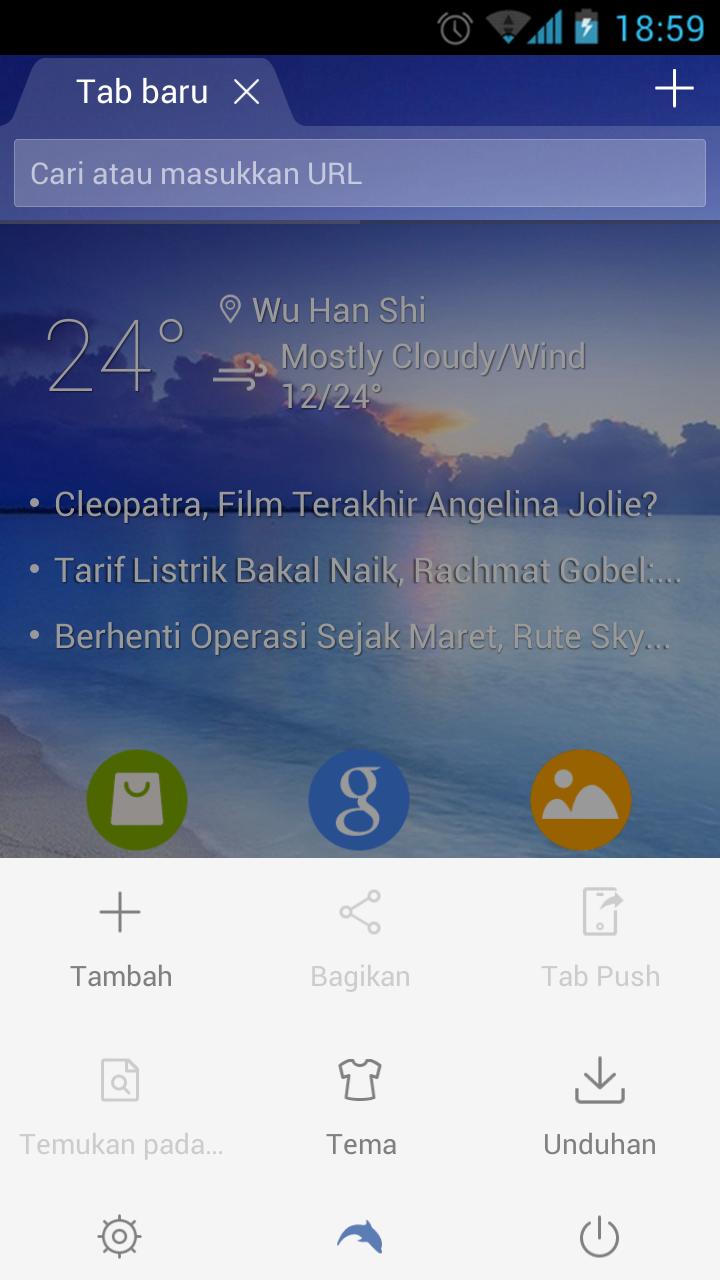The width and height of the screenshot is (720, 1280).
Task: Close the Tab baru tab
Action: pyautogui.click(x=246, y=92)
